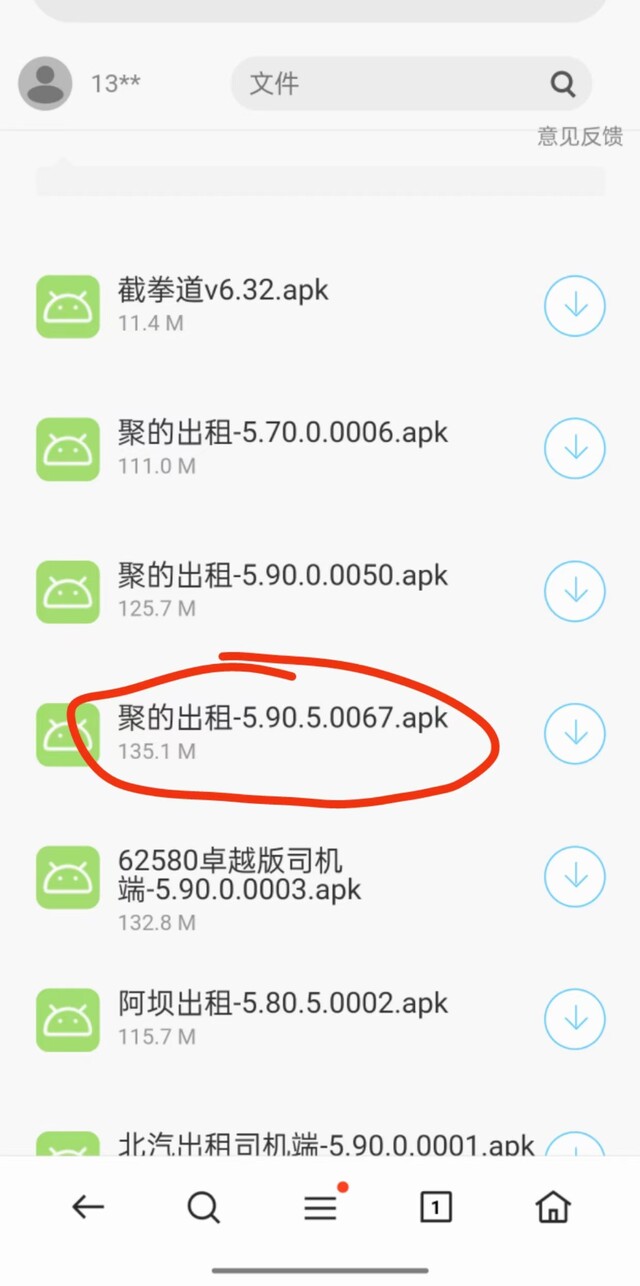
Task: Download 62580卓越版司机端-5.90.0.0003.apk
Action: pyautogui.click(x=575, y=876)
